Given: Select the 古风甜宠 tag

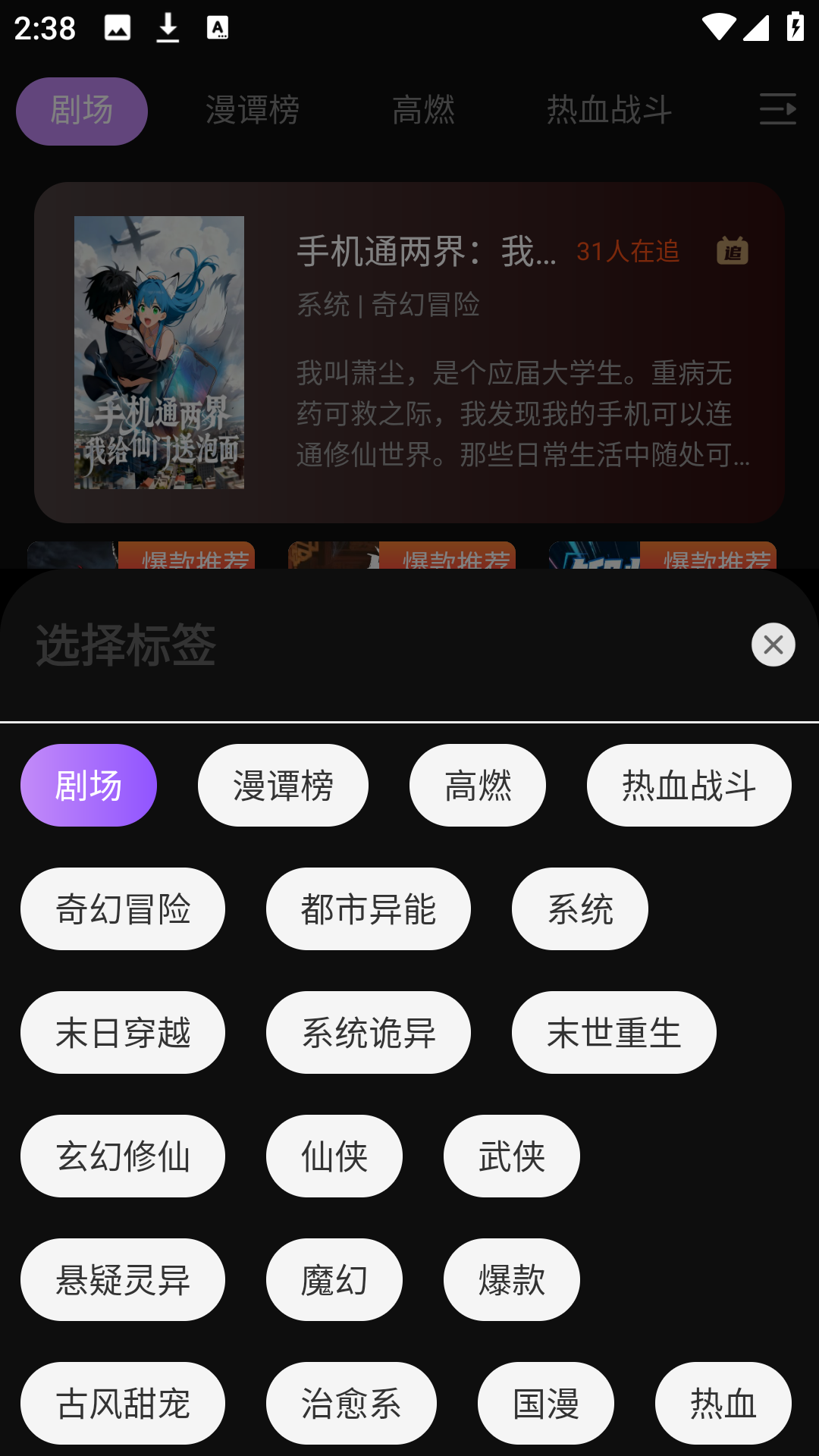Looking at the screenshot, I should tap(122, 1403).
